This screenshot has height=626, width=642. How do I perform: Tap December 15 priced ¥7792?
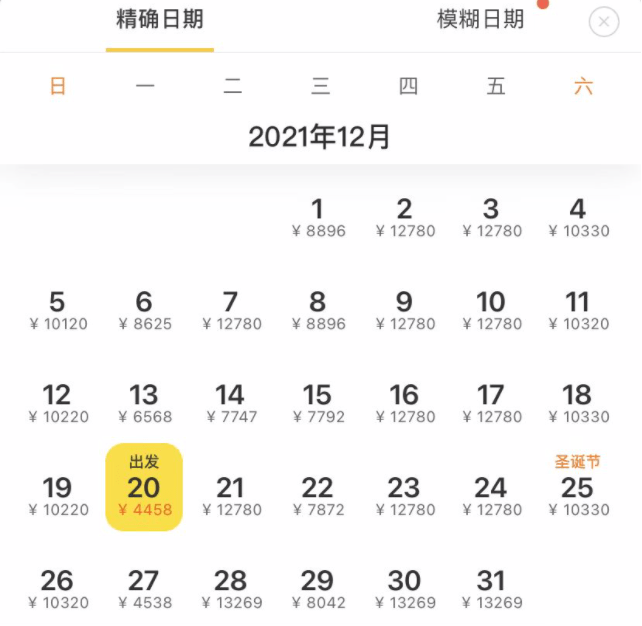click(x=317, y=403)
